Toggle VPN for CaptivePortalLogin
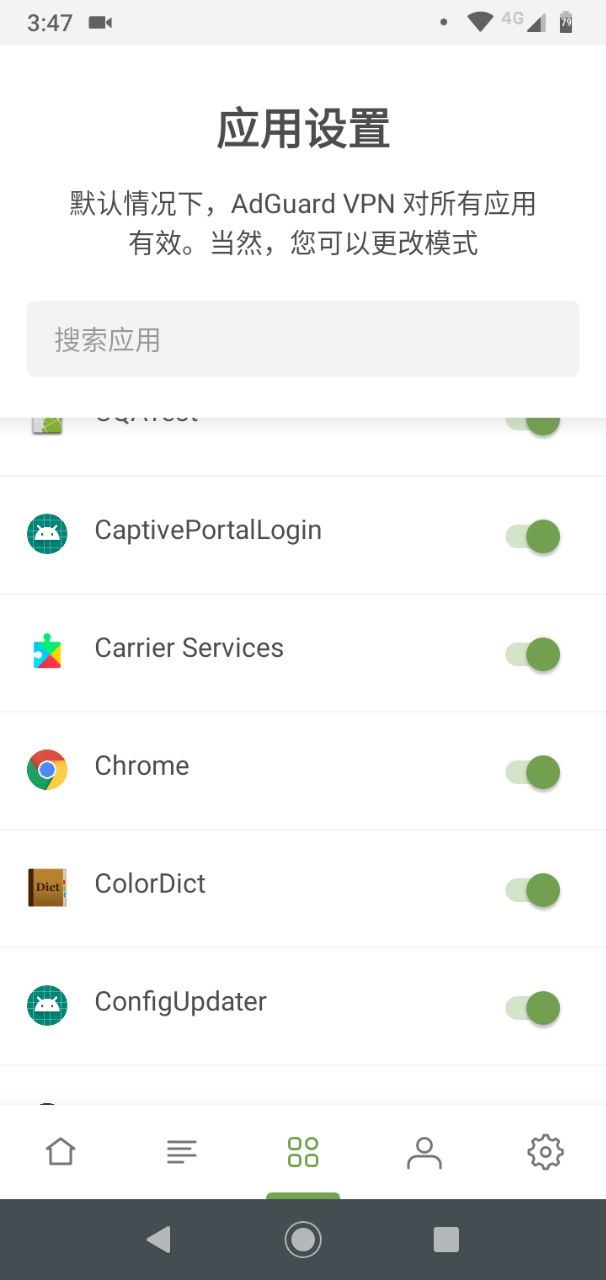606x1280 pixels. 532,536
